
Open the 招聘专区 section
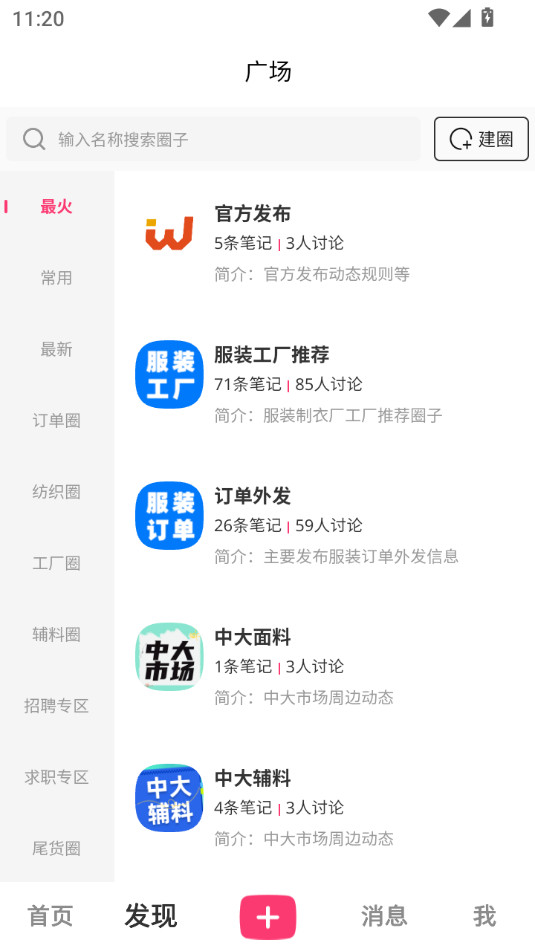[x=56, y=705]
